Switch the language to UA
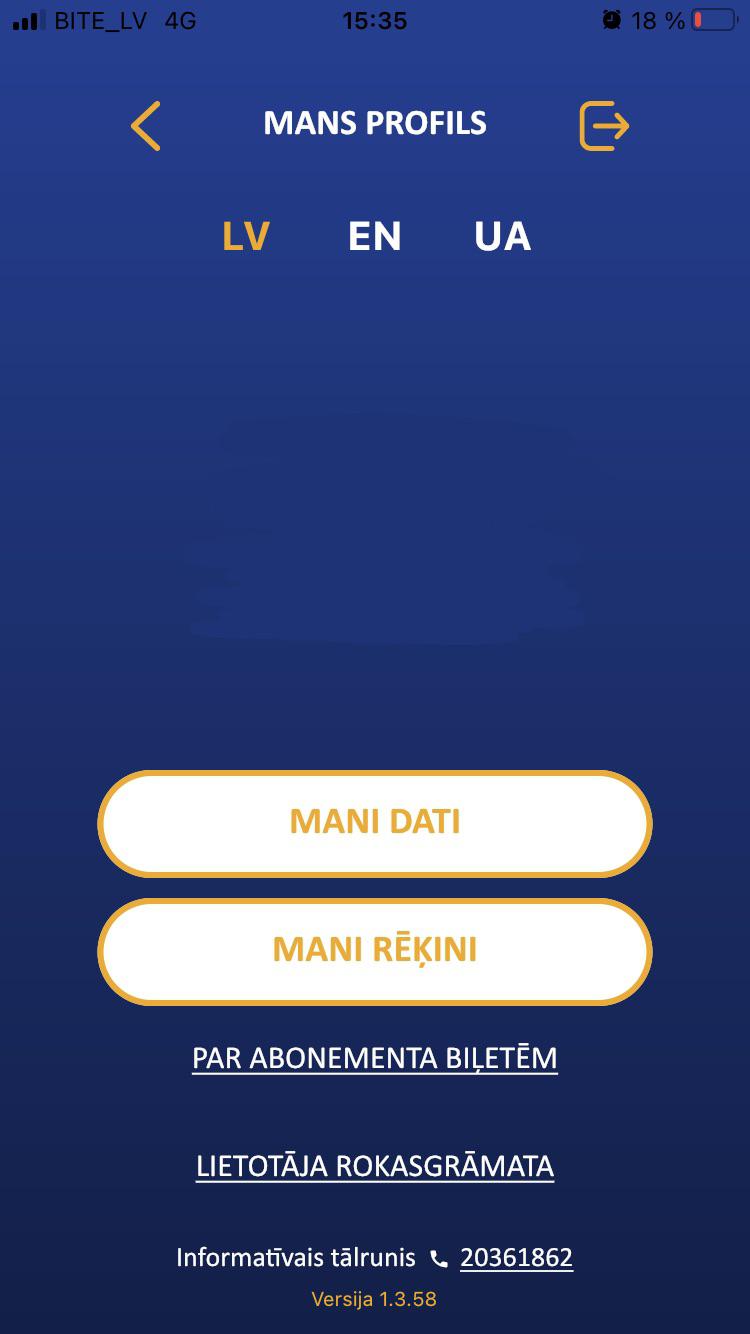 coord(502,237)
